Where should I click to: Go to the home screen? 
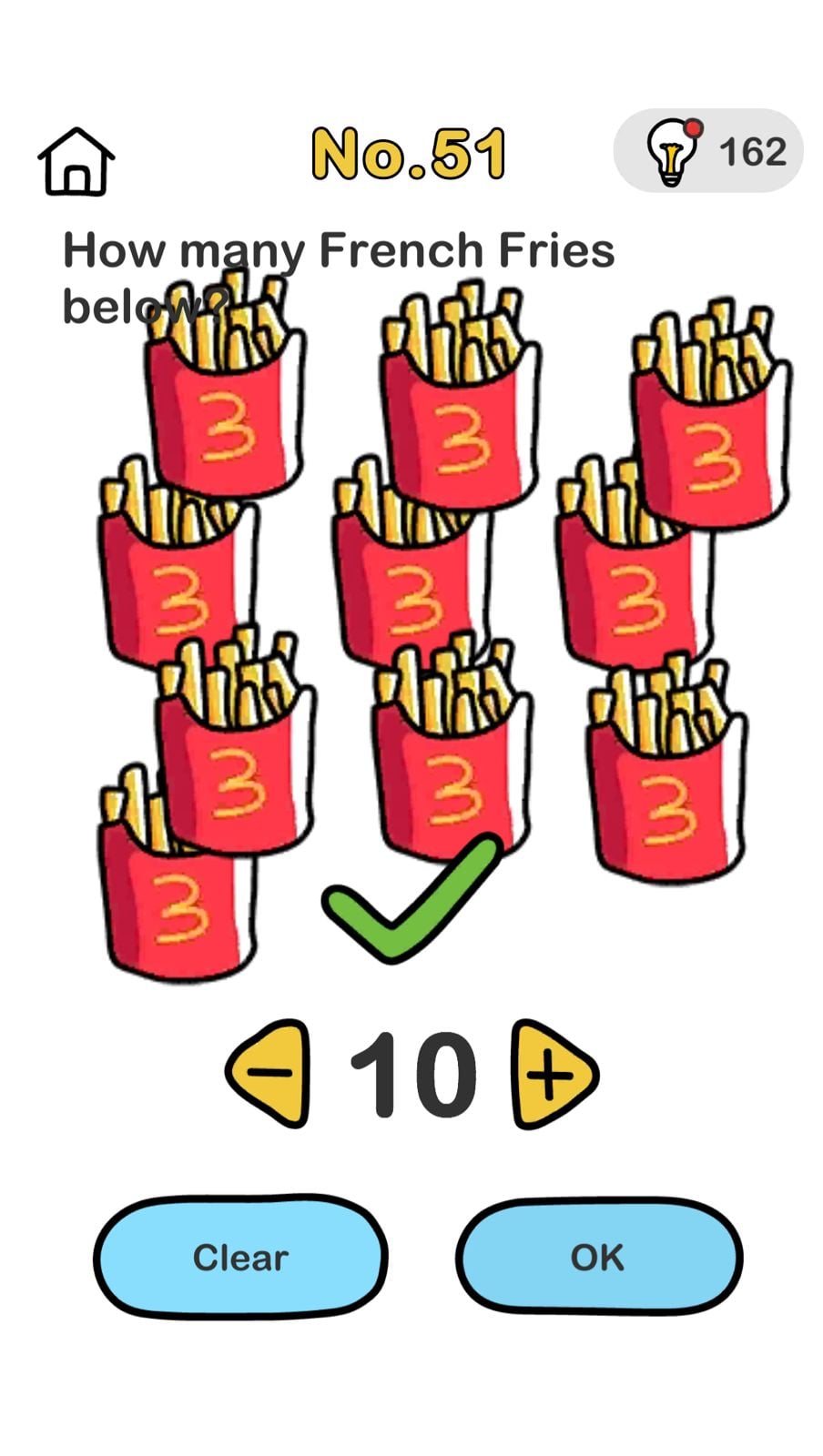76,161
